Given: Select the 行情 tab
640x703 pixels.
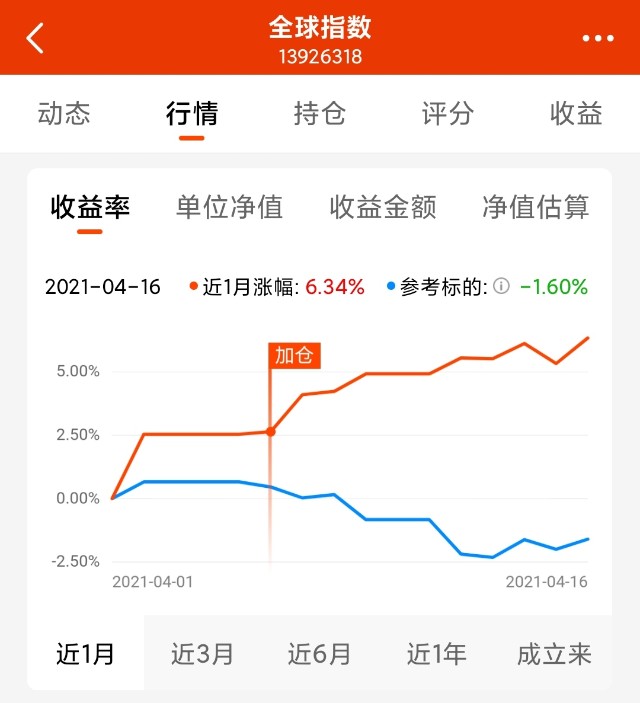Looking at the screenshot, I should pyautogui.click(x=192, y=113).
